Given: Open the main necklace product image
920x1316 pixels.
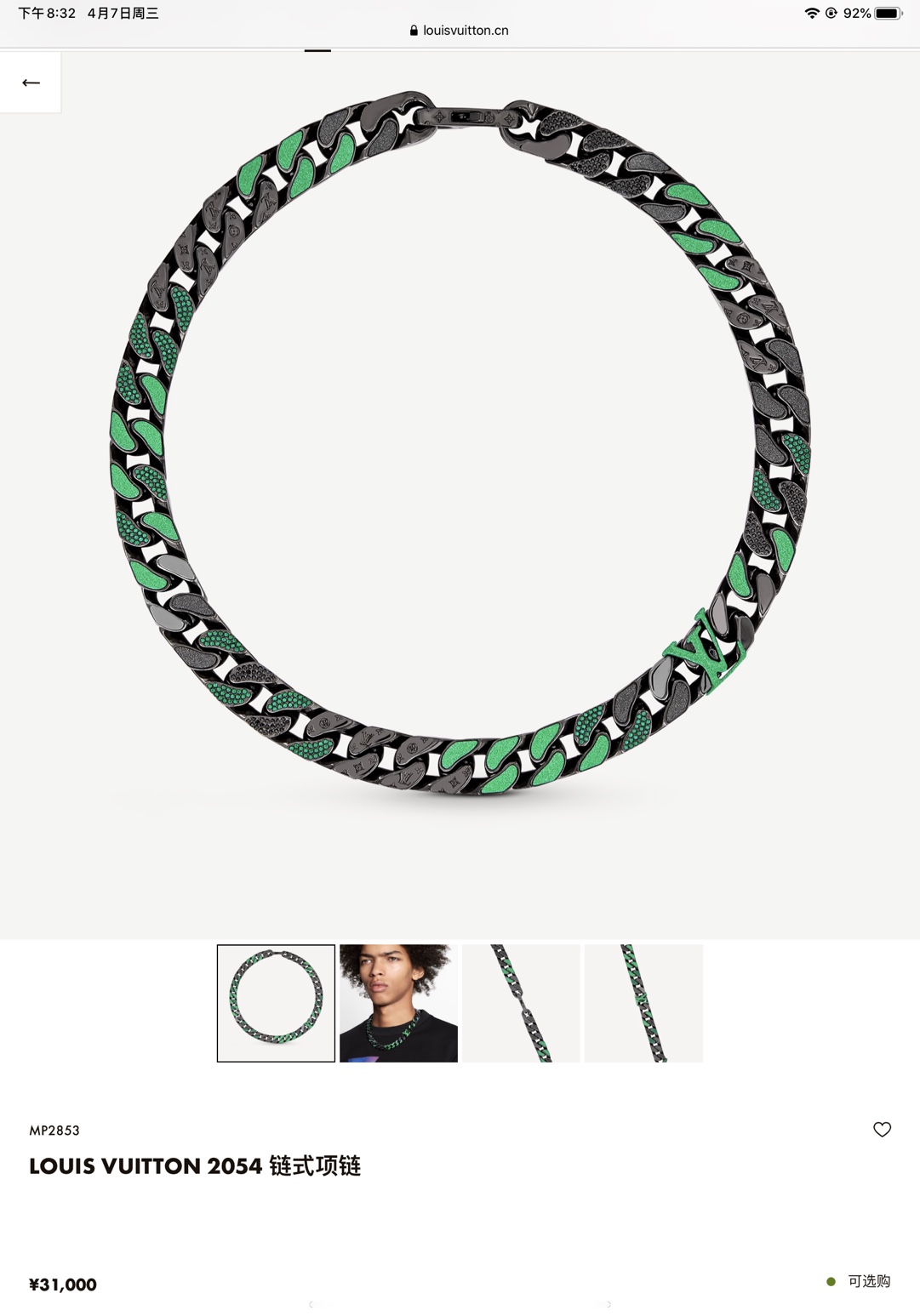Looking at the screenshot, I should [x=460, y=442].
